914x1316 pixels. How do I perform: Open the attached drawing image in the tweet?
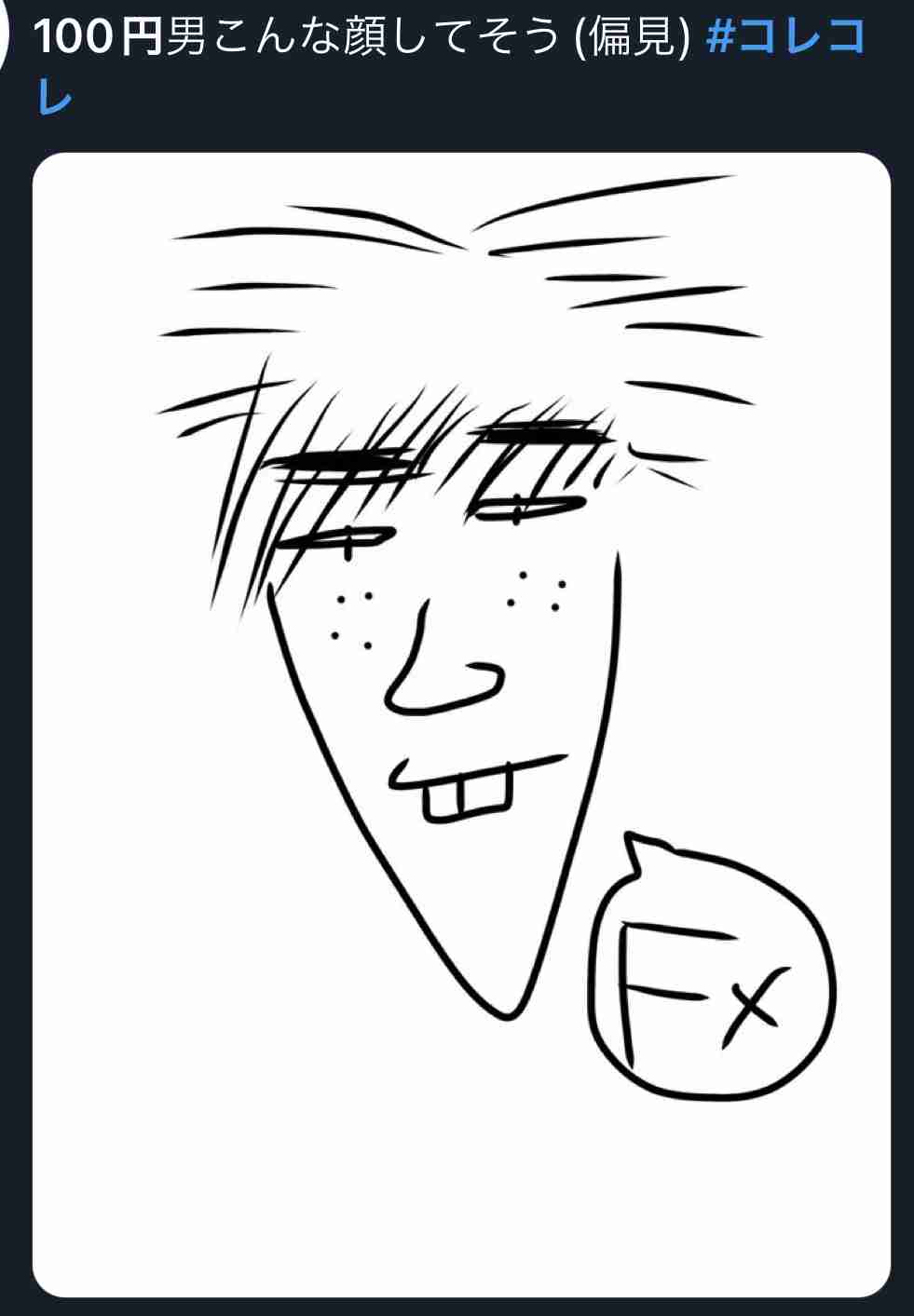tap(461, 724)
